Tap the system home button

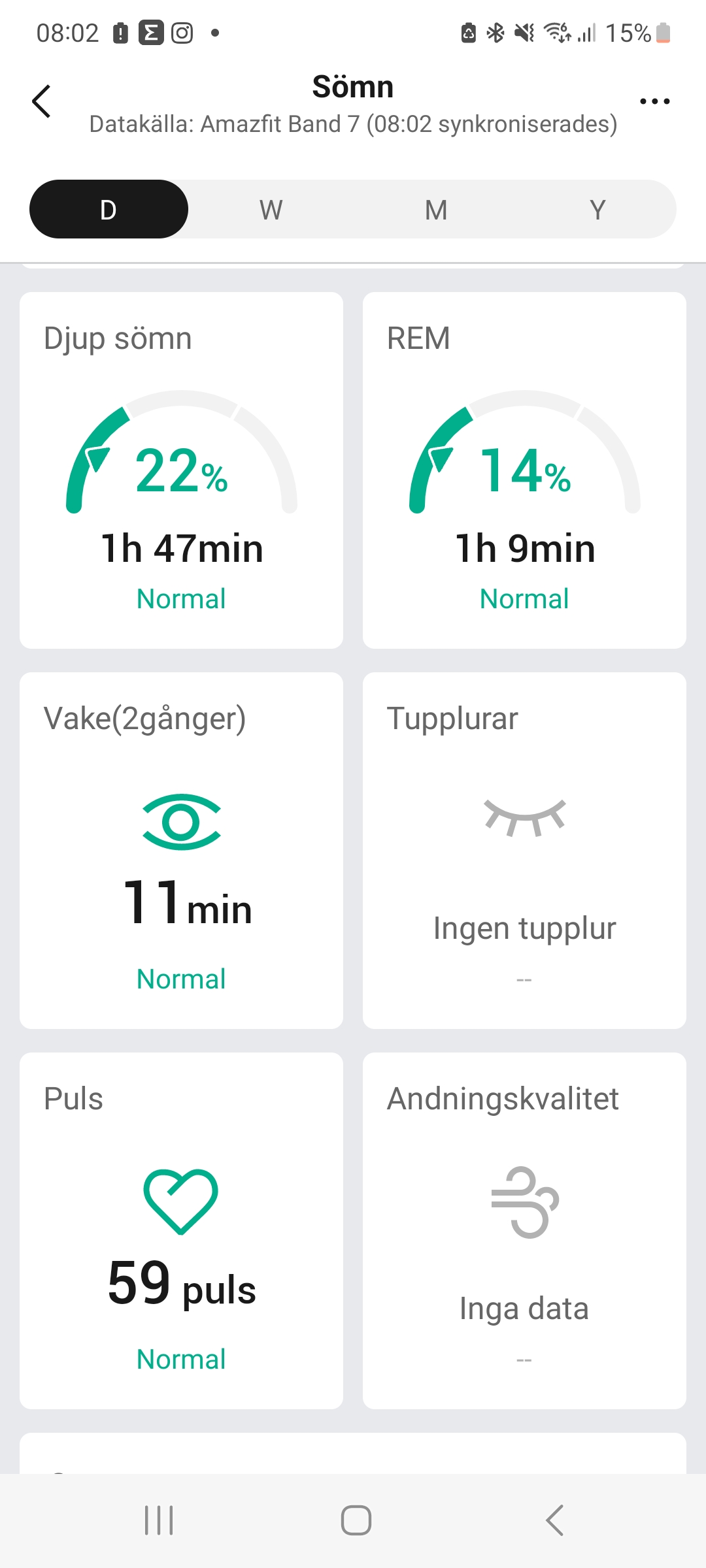[356, 1520]
